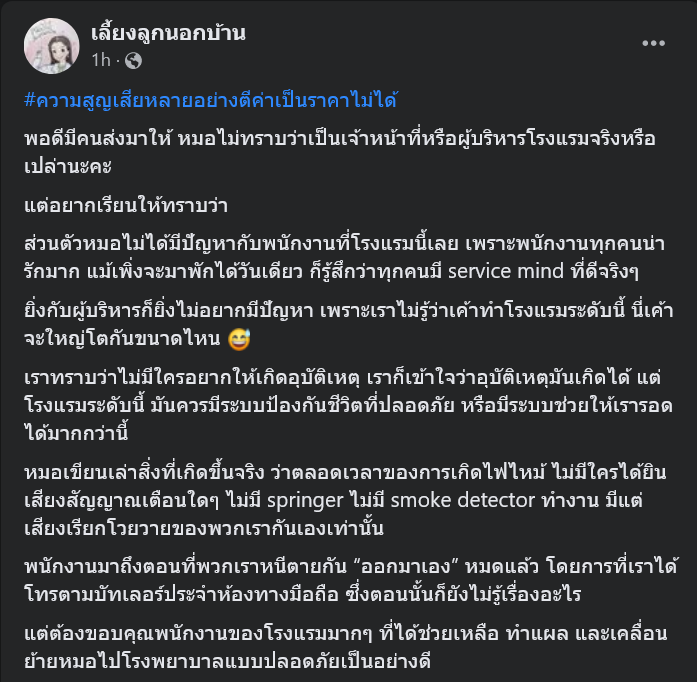Open the เลี้ยงลูกนอกบ้าน page name link

[x=167, y=33]
